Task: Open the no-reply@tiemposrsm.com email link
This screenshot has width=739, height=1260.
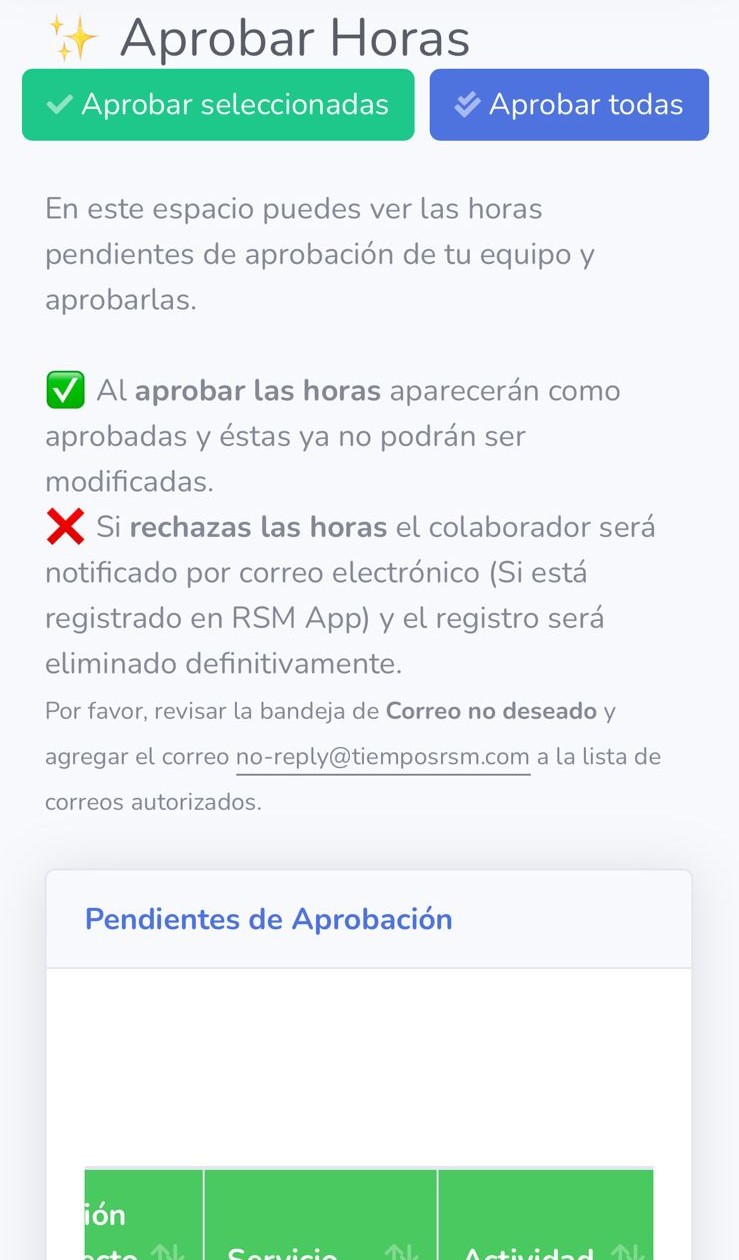Action: point(383,757)
